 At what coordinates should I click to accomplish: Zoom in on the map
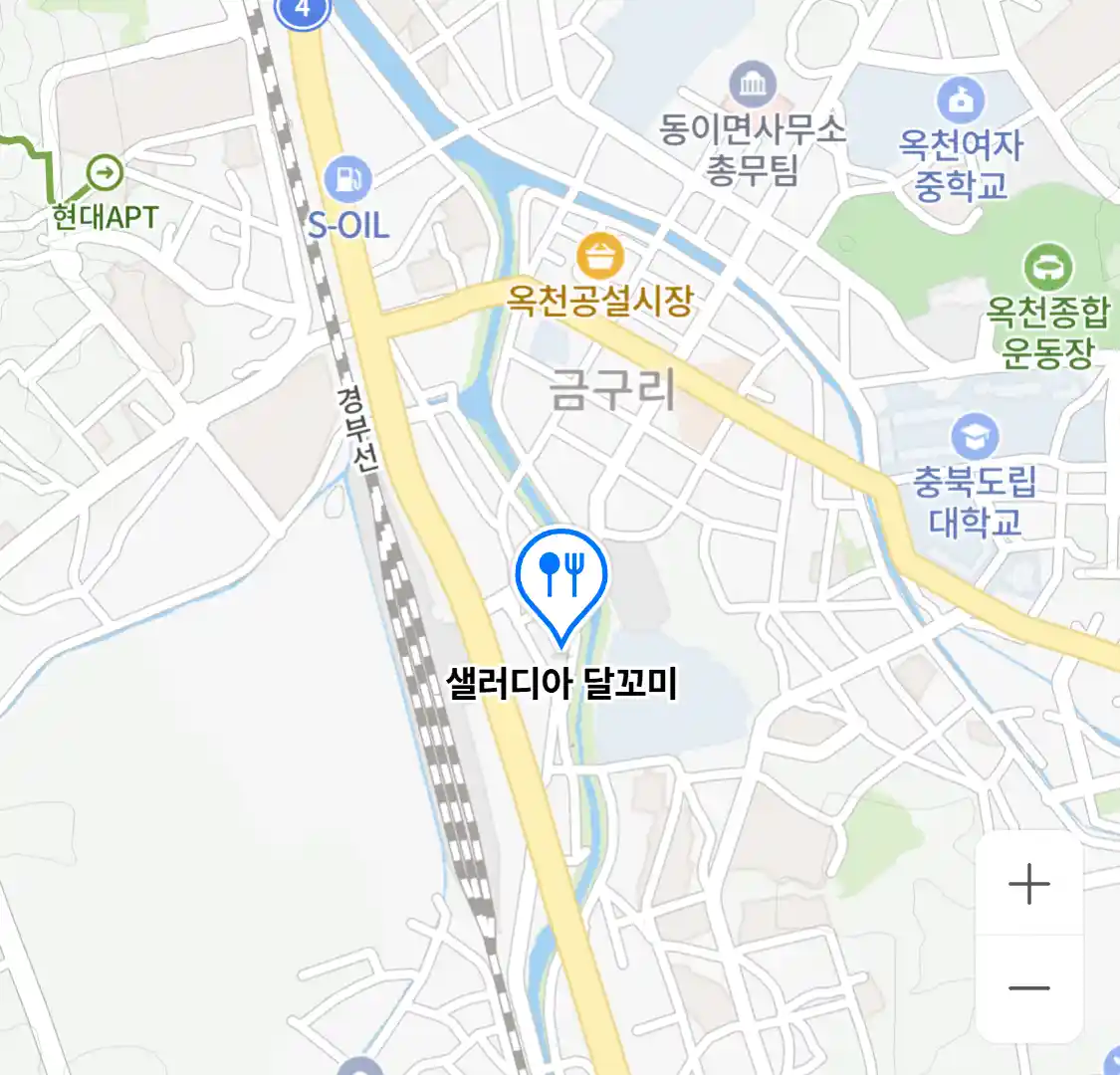coord(1028,884)
